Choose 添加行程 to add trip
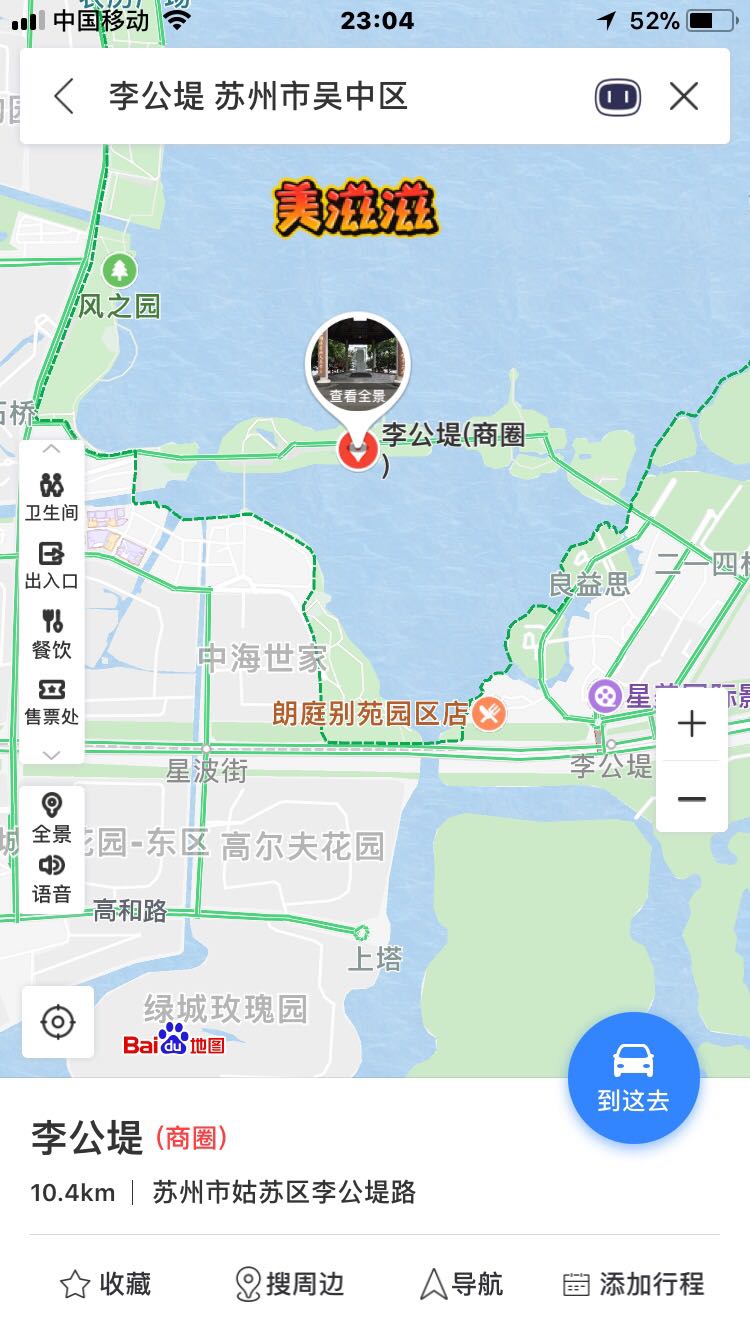Screen dimensions: 750x1334 pos(634,1284)
